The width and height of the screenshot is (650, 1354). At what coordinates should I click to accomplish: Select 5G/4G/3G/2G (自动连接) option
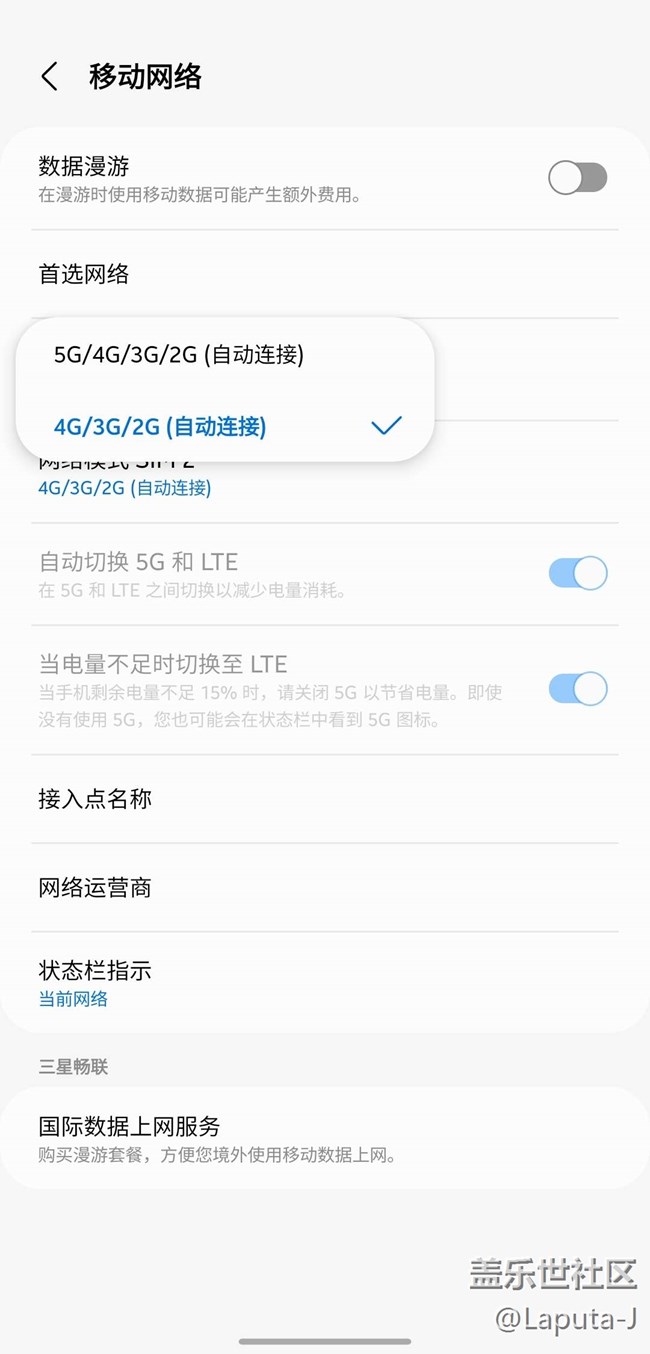pyautogui.click(x=180, y=355)
